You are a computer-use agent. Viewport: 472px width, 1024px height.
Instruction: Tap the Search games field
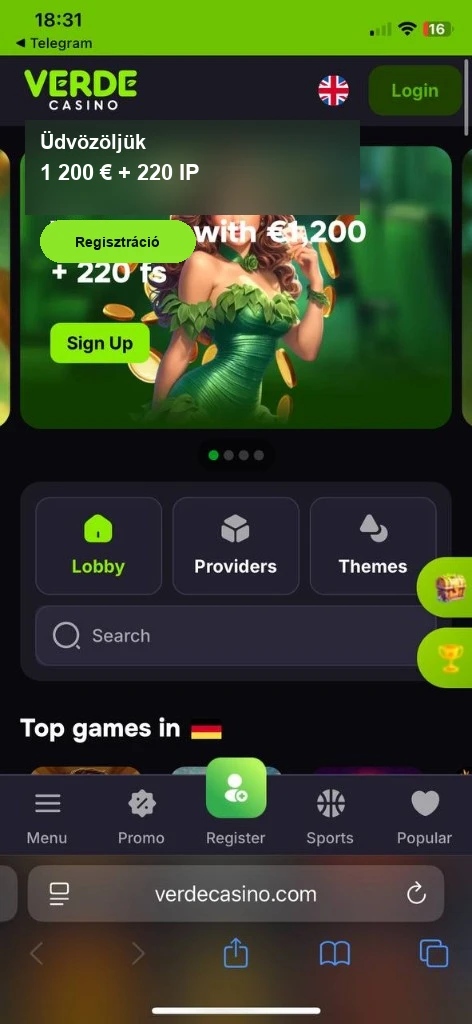236,635
